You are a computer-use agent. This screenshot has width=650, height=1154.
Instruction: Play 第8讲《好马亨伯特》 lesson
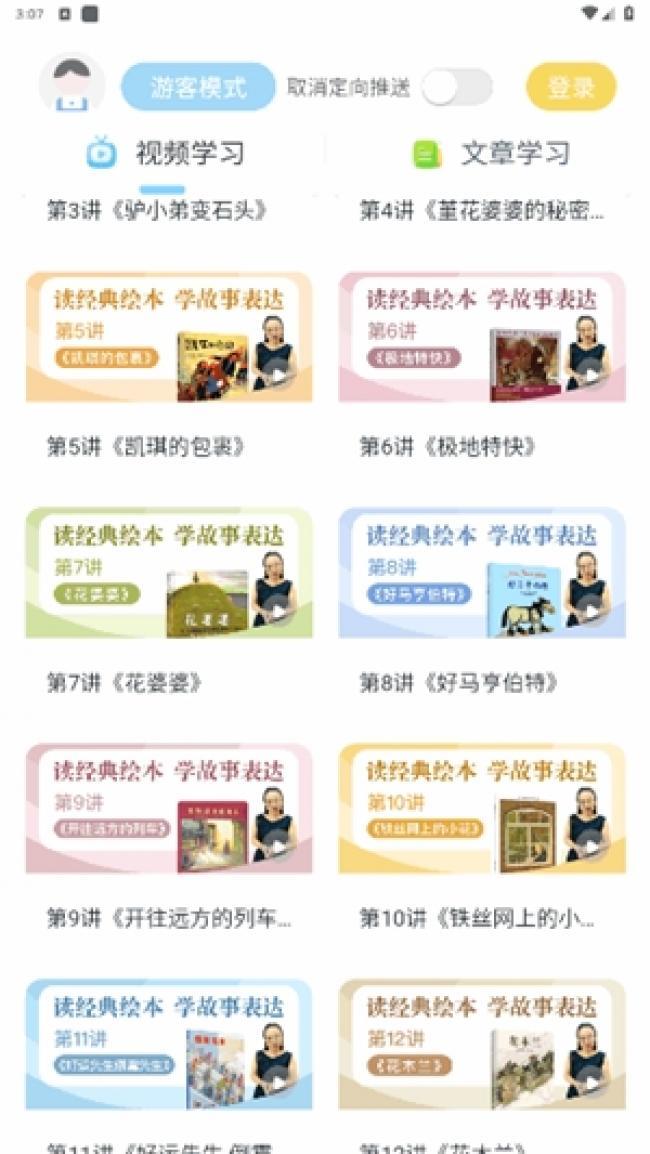click(x=482, y=573)
